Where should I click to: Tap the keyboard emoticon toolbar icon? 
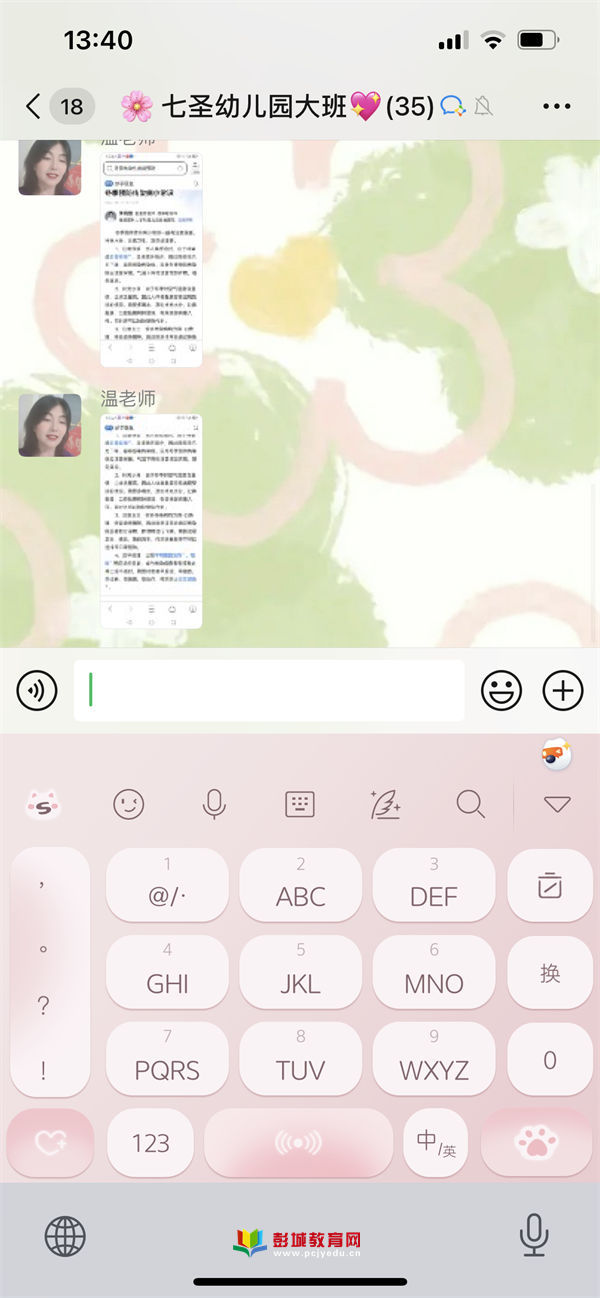[x=128, y=803]
